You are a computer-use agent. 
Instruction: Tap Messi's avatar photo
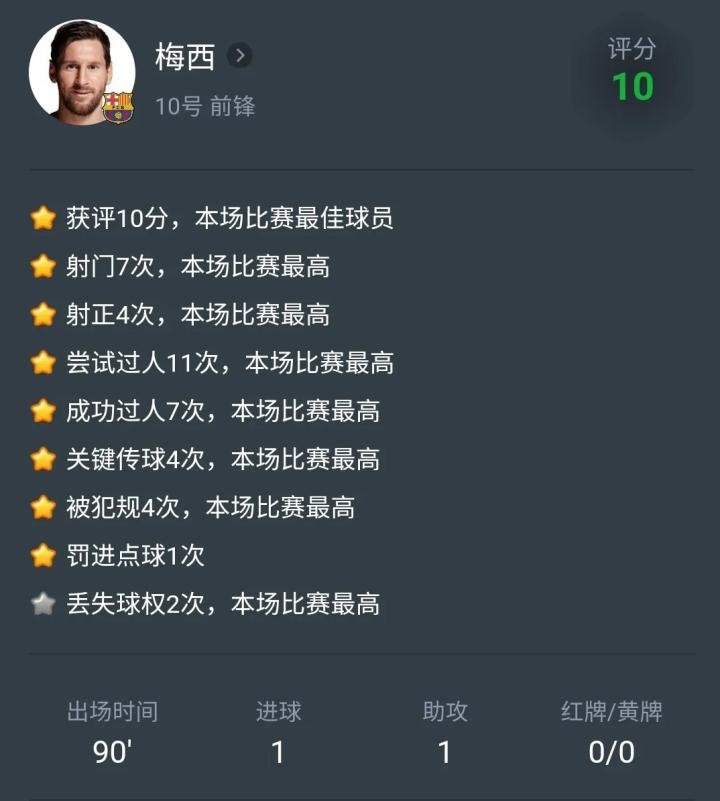tap(81, 72)
